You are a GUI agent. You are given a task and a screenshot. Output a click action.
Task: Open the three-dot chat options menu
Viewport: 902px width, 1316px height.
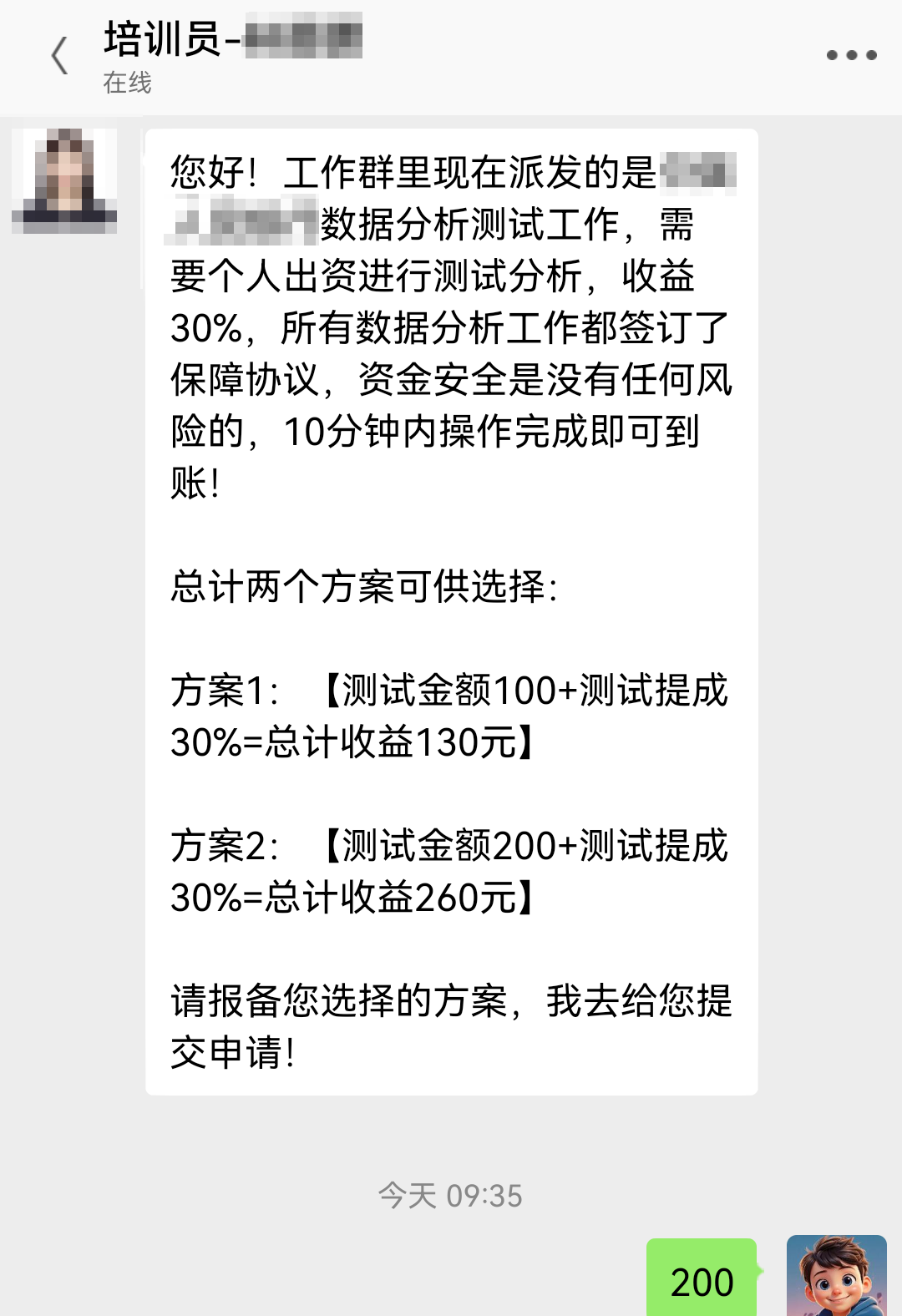[x=851, y=55]
